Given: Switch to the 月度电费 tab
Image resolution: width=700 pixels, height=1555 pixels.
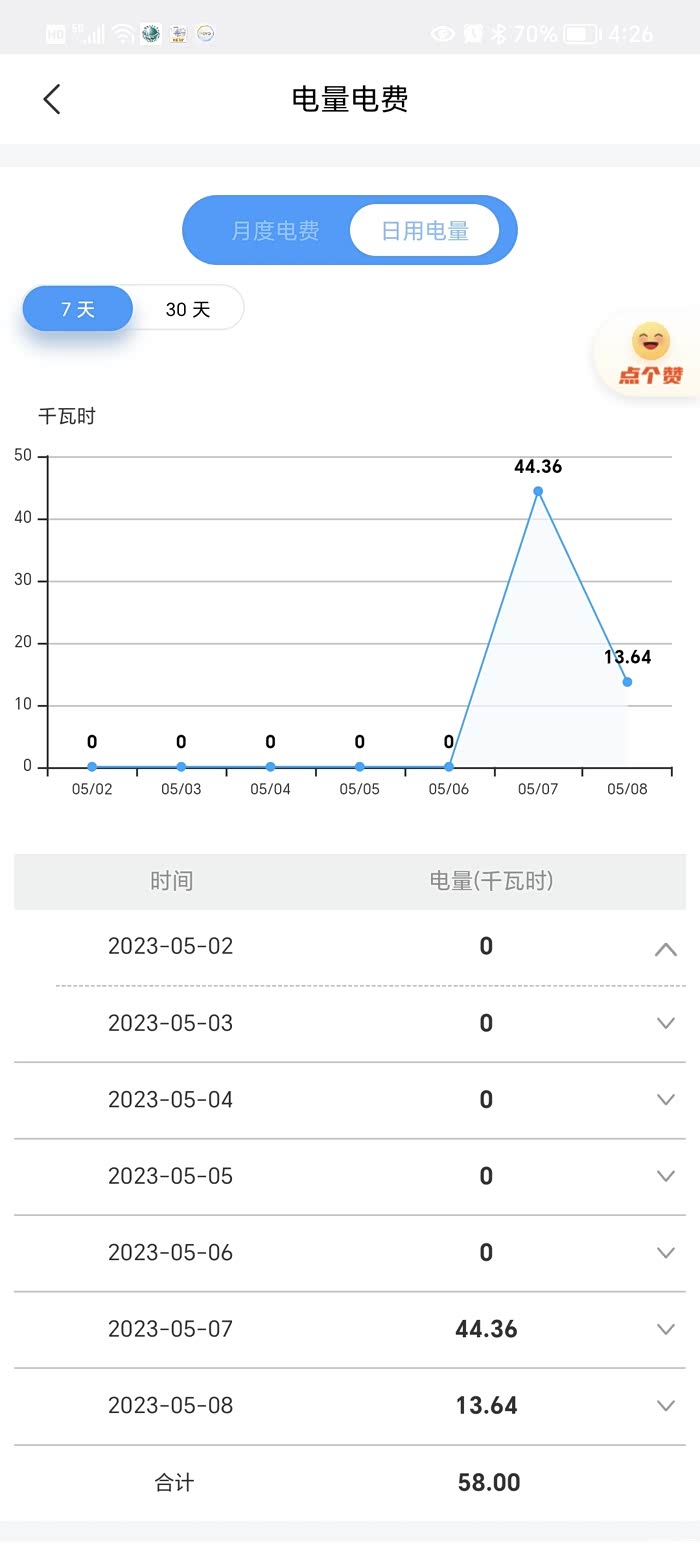Looking at the screenshot, I should 275,231.
